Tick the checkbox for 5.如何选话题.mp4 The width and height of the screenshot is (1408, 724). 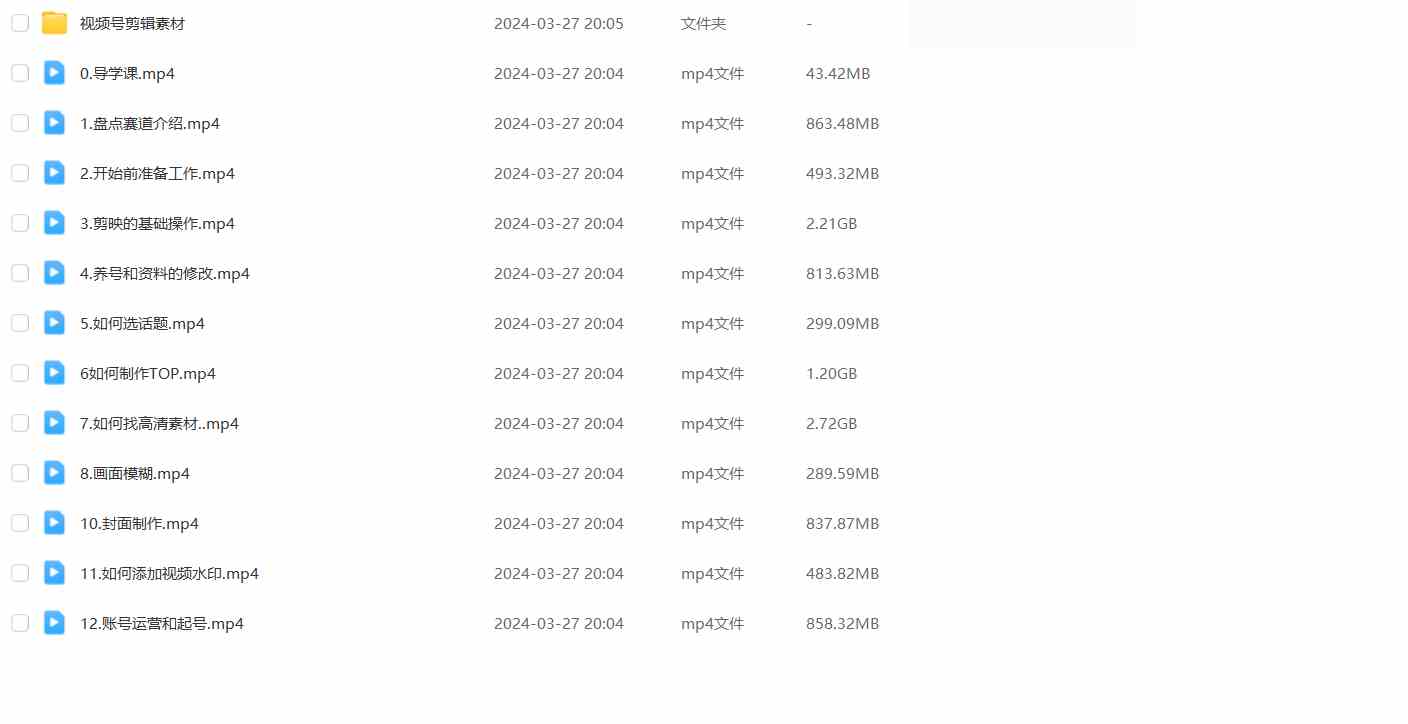click(x=20, y=323)
